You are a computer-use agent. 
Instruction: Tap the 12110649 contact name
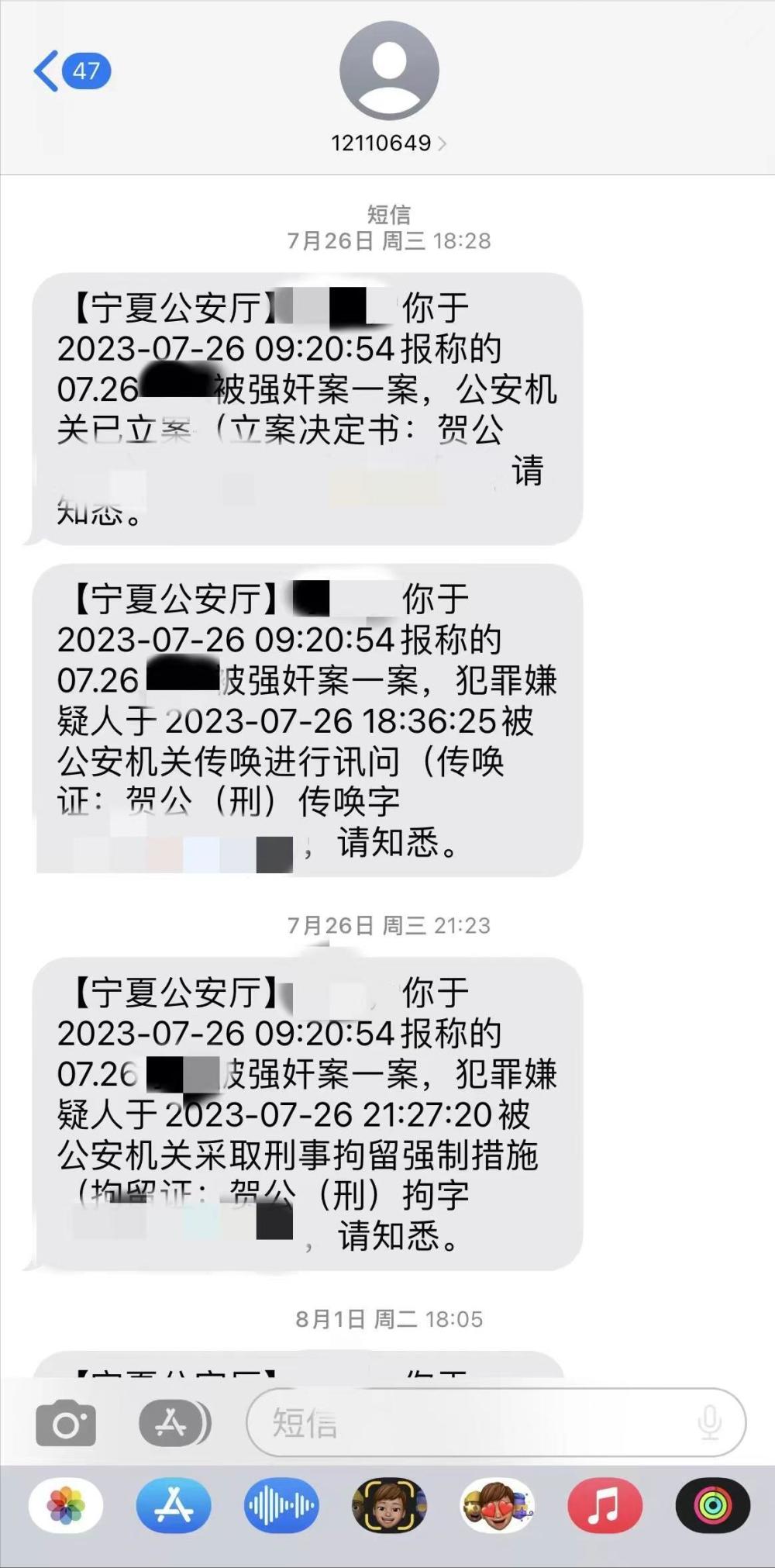[380, 143]
